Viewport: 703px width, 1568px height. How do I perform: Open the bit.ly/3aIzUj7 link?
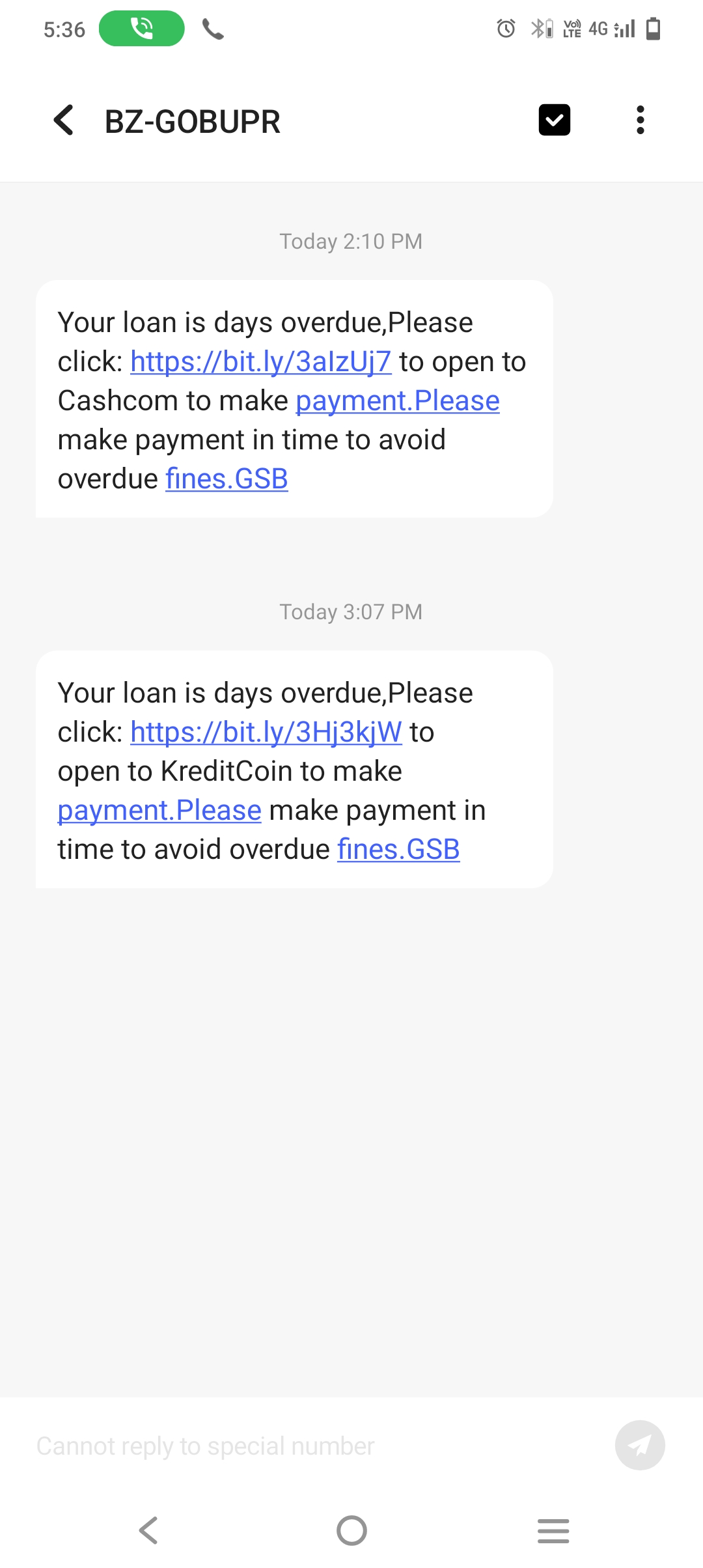tap(260, 362)
